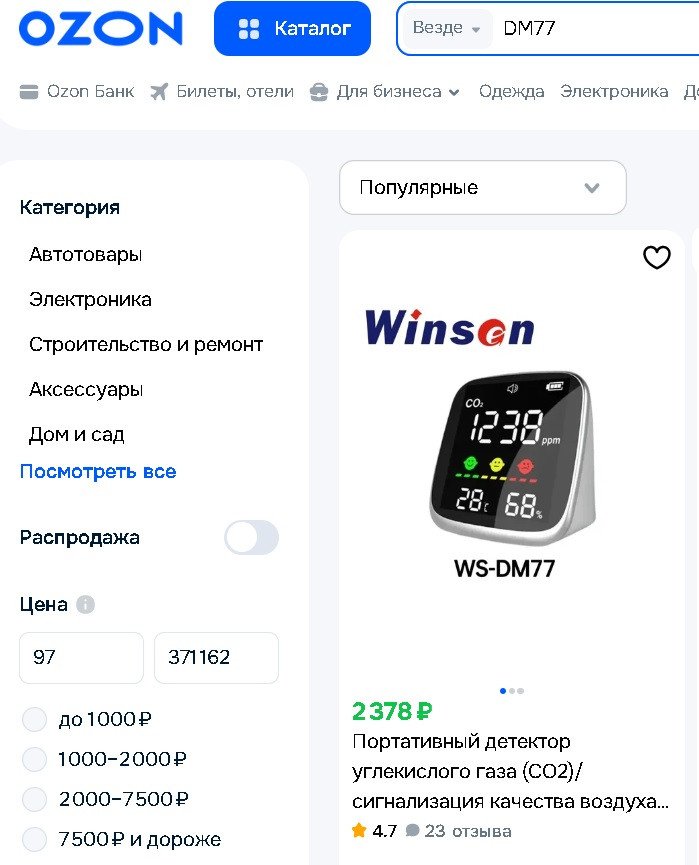Open the Электроника top navigation link

point(614,92)
